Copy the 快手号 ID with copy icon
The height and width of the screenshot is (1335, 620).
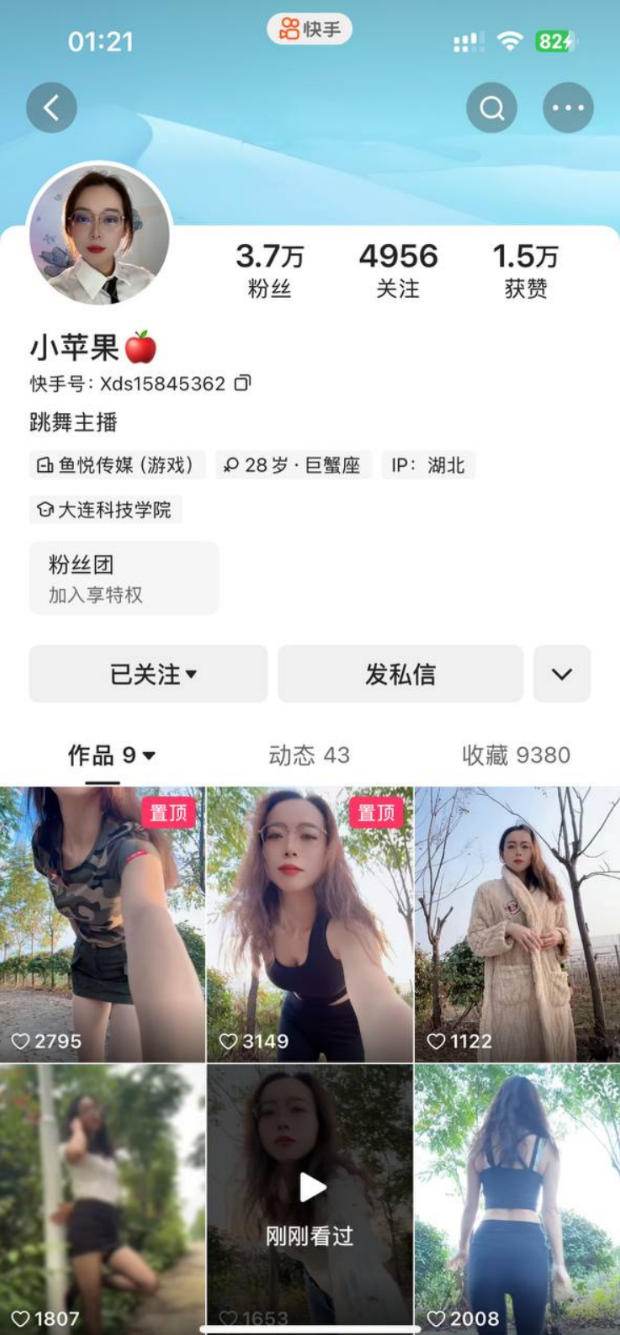pos(243,383)
